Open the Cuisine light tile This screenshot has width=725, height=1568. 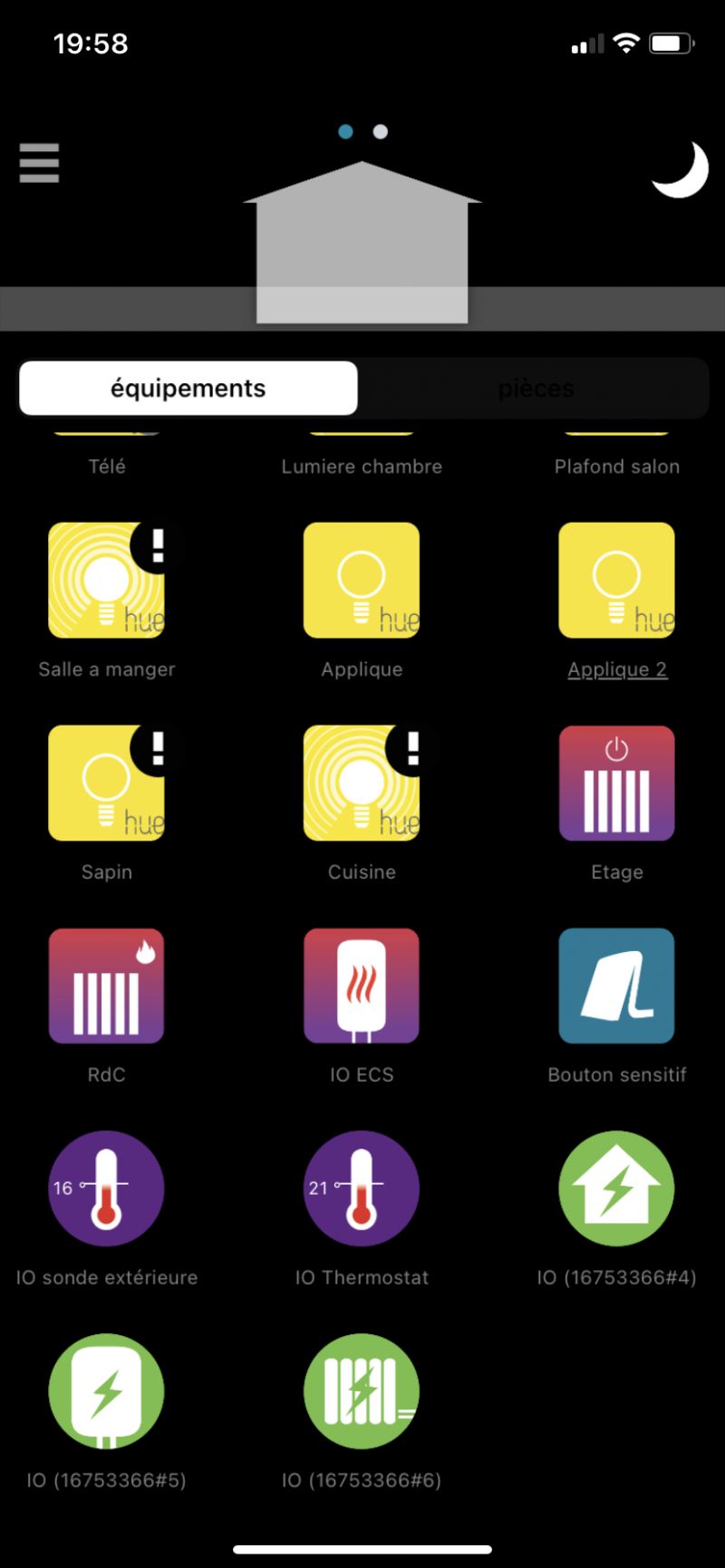click(362, 784)
